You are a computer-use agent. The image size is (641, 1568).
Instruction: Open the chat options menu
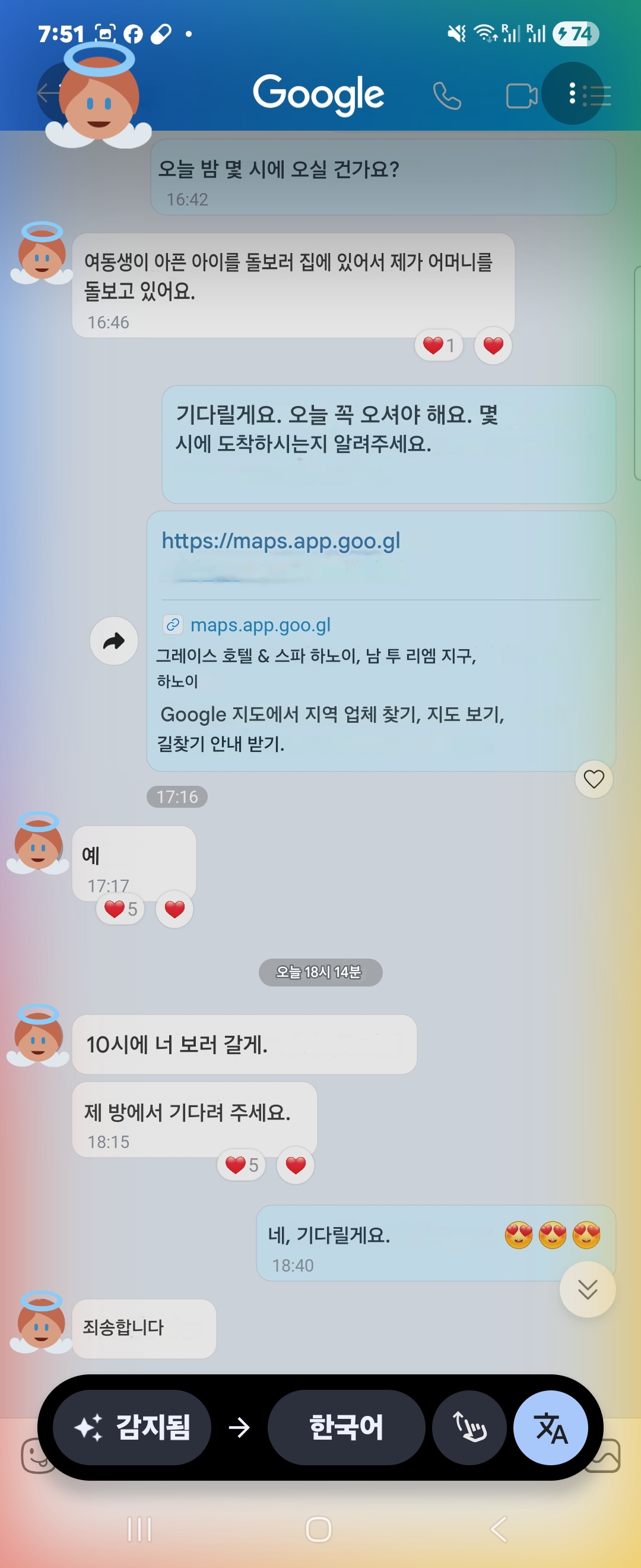573,94
